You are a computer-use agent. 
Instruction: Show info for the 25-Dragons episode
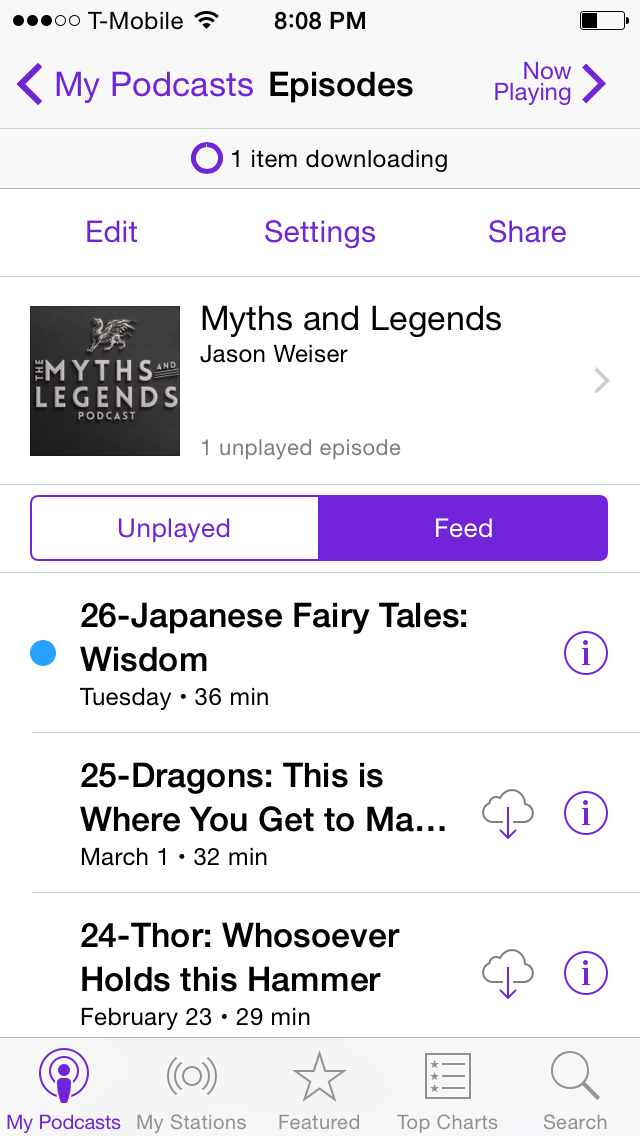[586, 813]
